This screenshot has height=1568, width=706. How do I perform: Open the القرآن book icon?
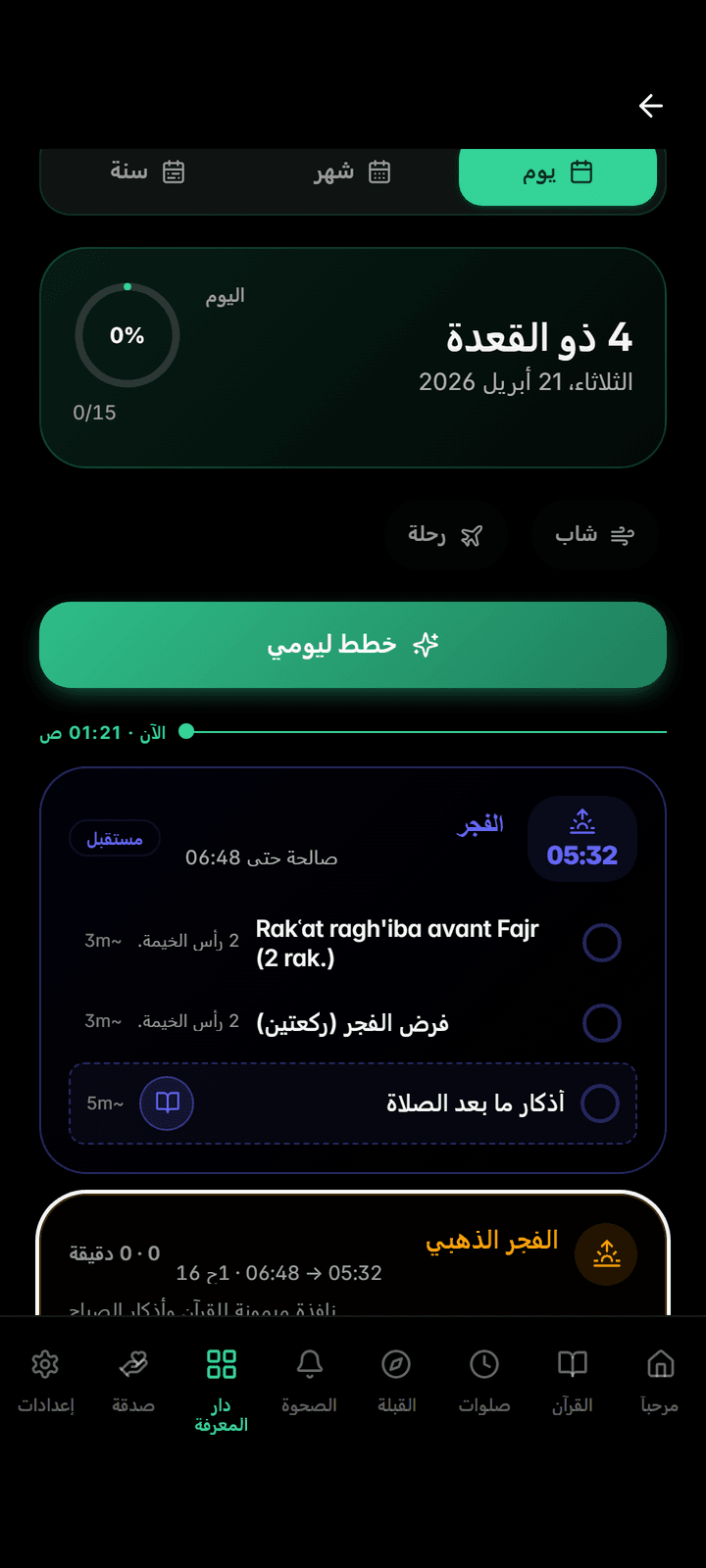[x=571, y=1363]
